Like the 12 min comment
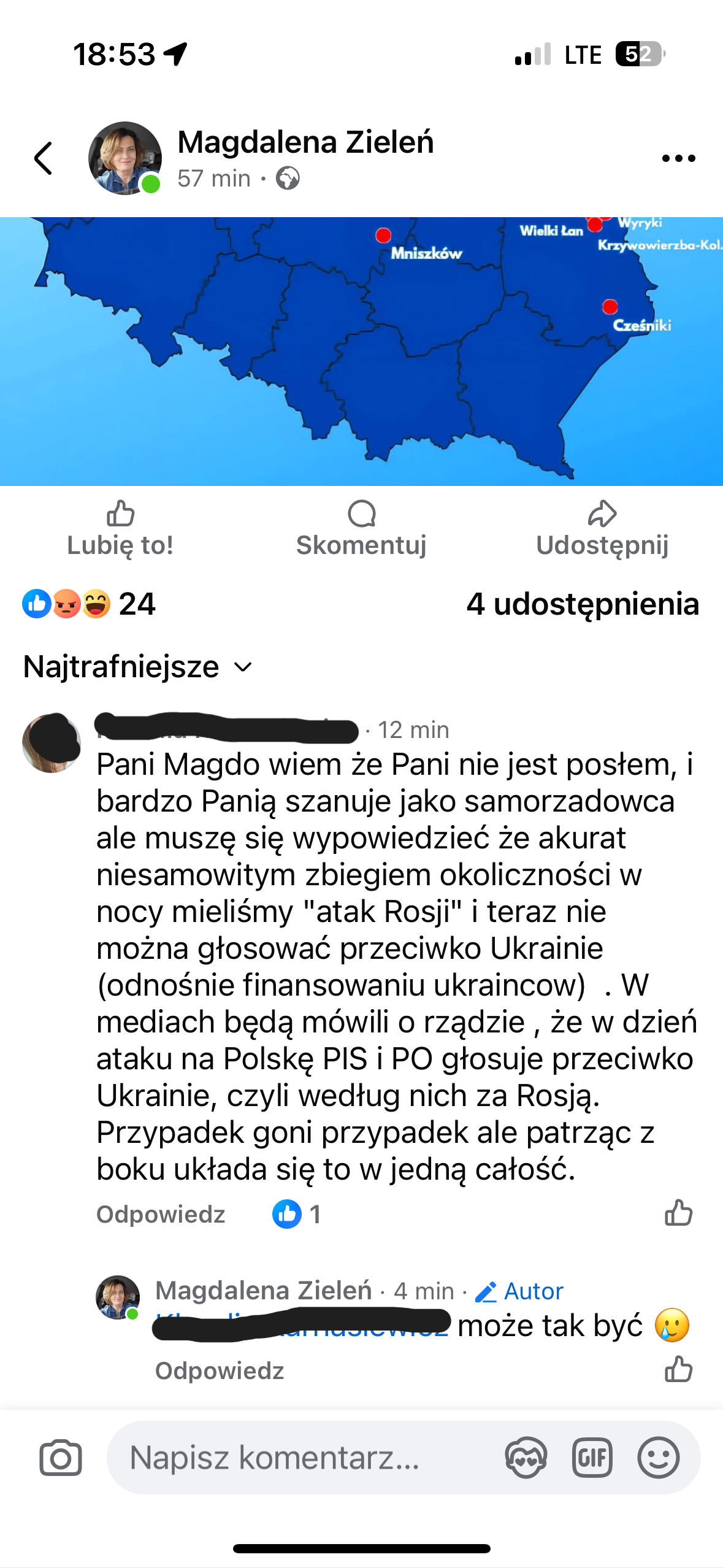 678,1213
